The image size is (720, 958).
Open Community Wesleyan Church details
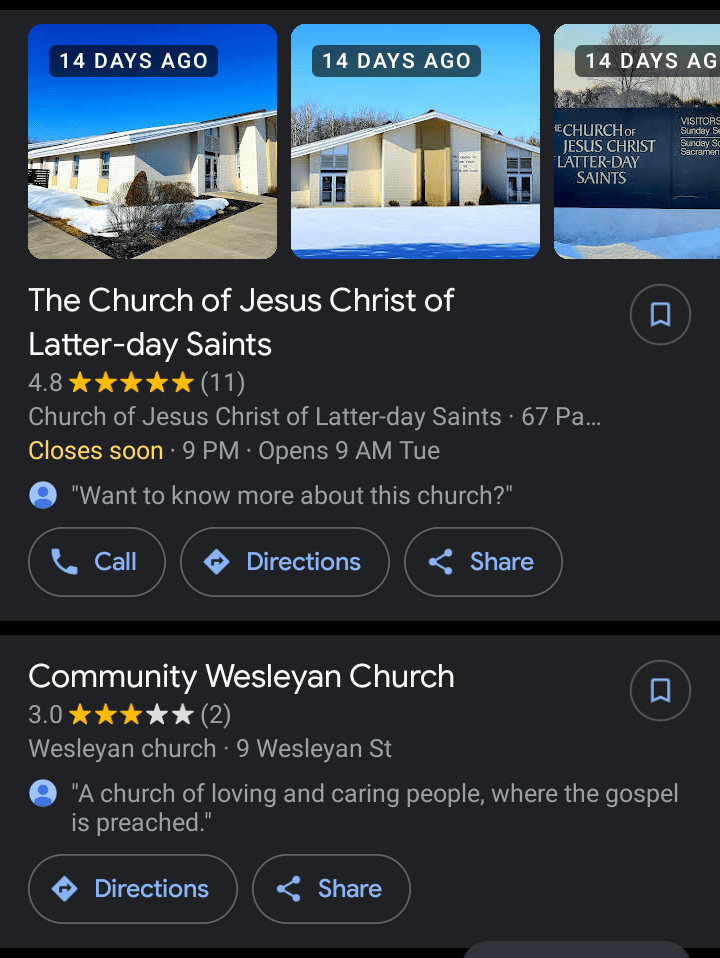tap(241, 677)
